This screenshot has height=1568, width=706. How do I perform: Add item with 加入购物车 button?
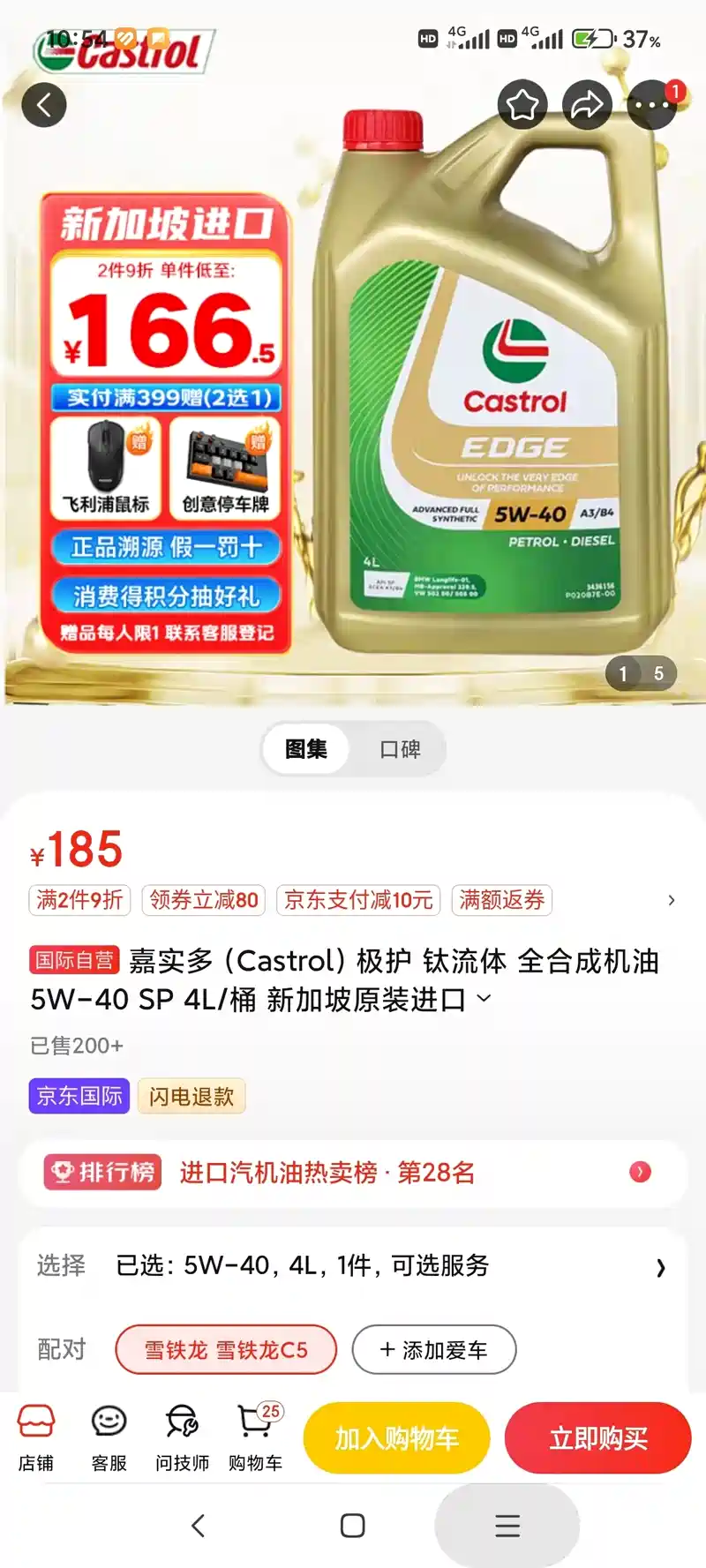coord(396,1437)
